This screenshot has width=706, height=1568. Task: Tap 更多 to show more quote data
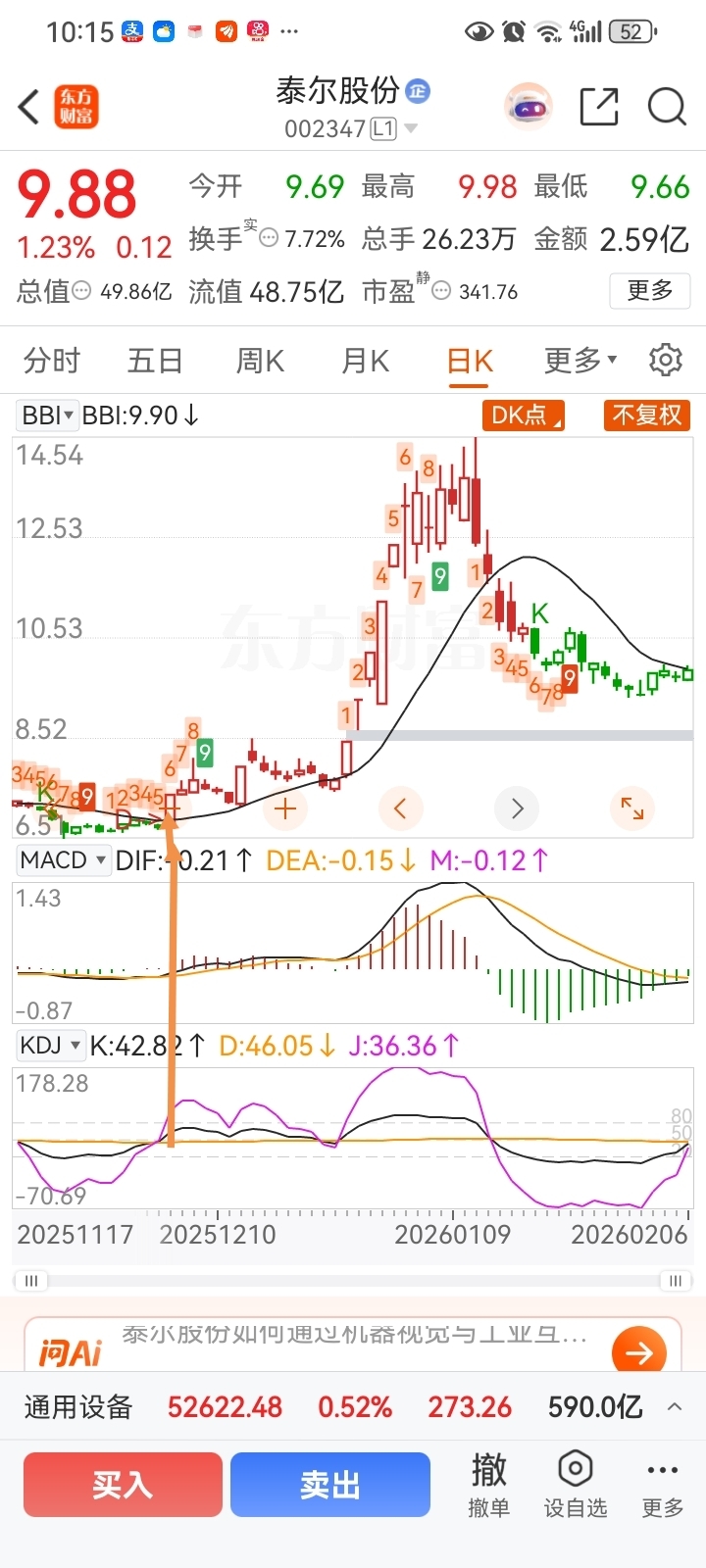coord(650,290)
